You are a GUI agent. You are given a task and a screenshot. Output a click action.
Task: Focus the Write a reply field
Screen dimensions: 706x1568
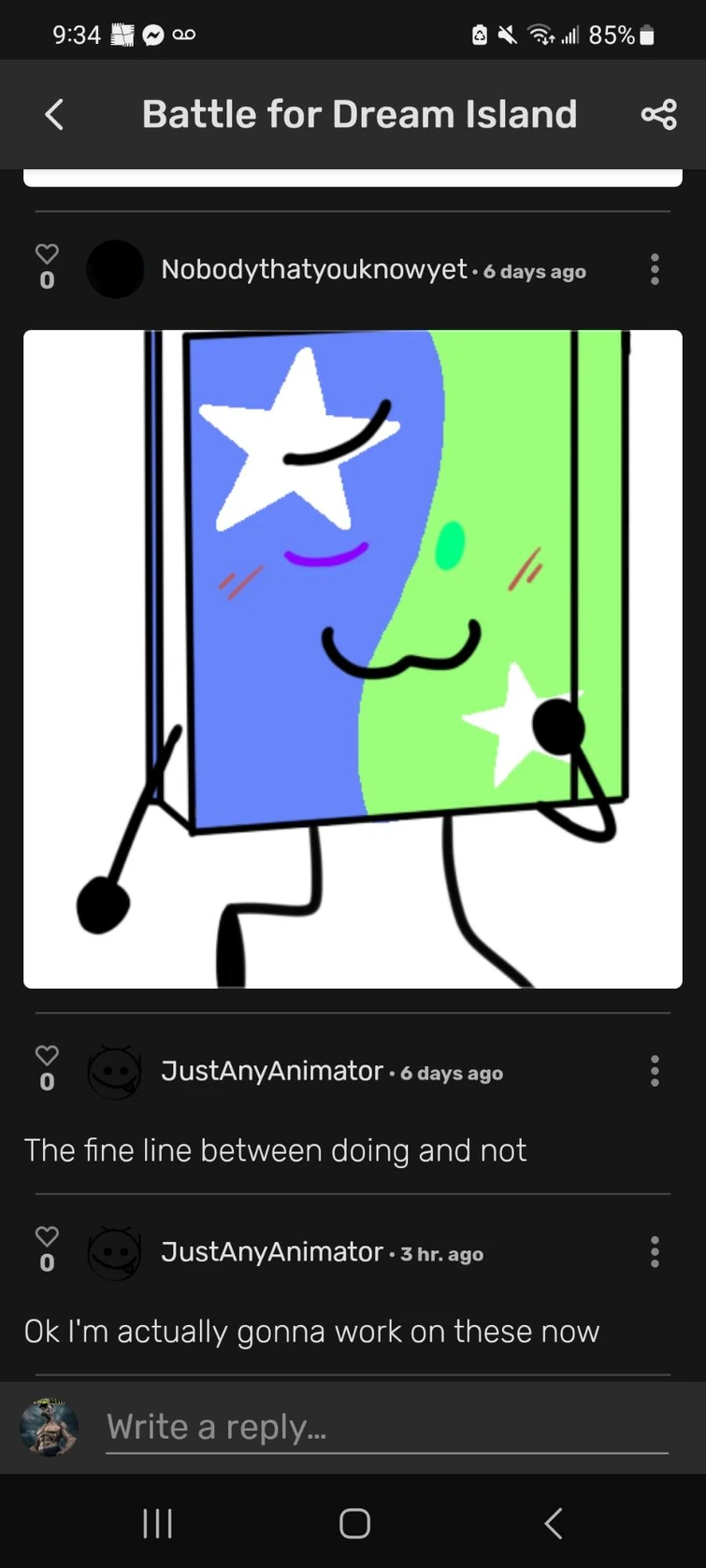[x=387, y=1428]
